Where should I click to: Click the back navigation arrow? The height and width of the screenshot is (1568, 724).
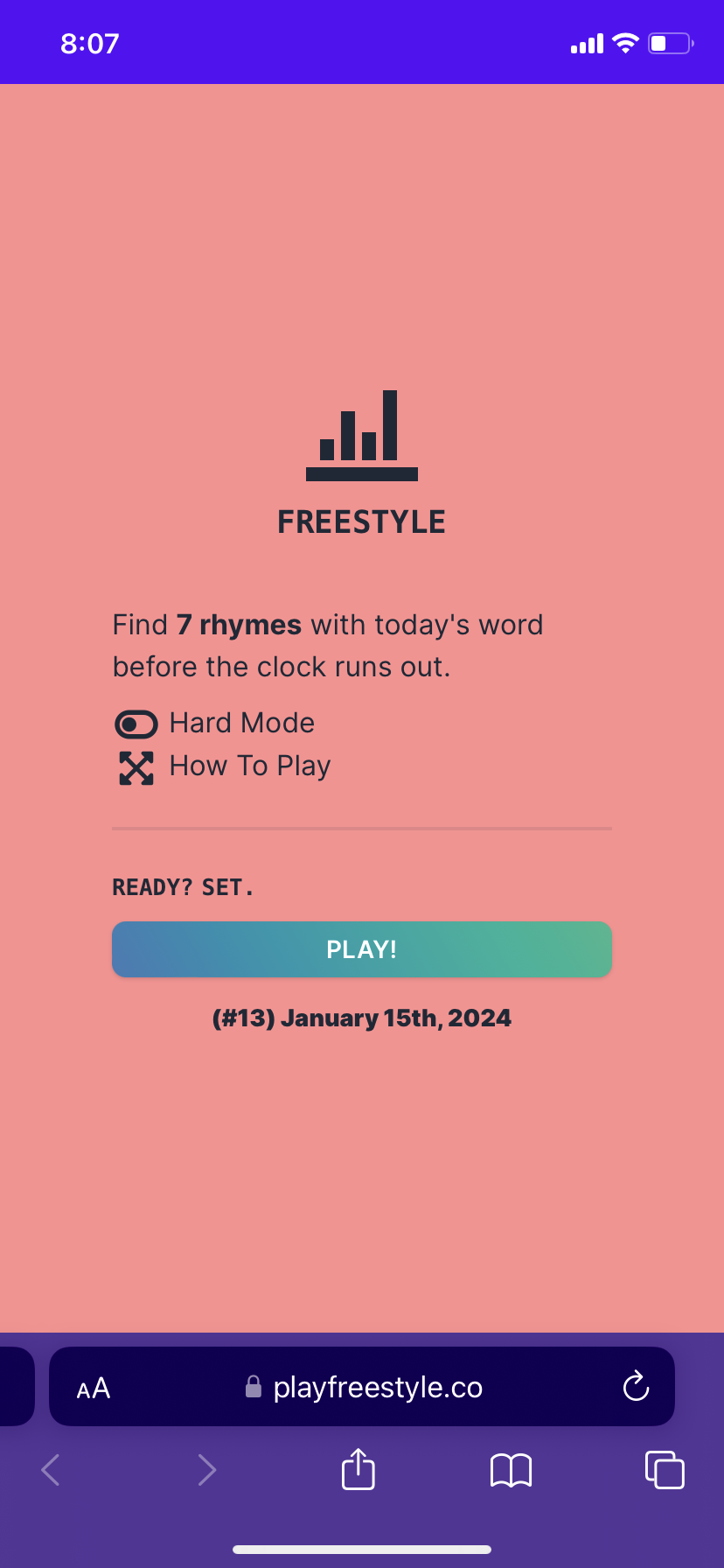pyautogui.click(x=50, y=1470)
